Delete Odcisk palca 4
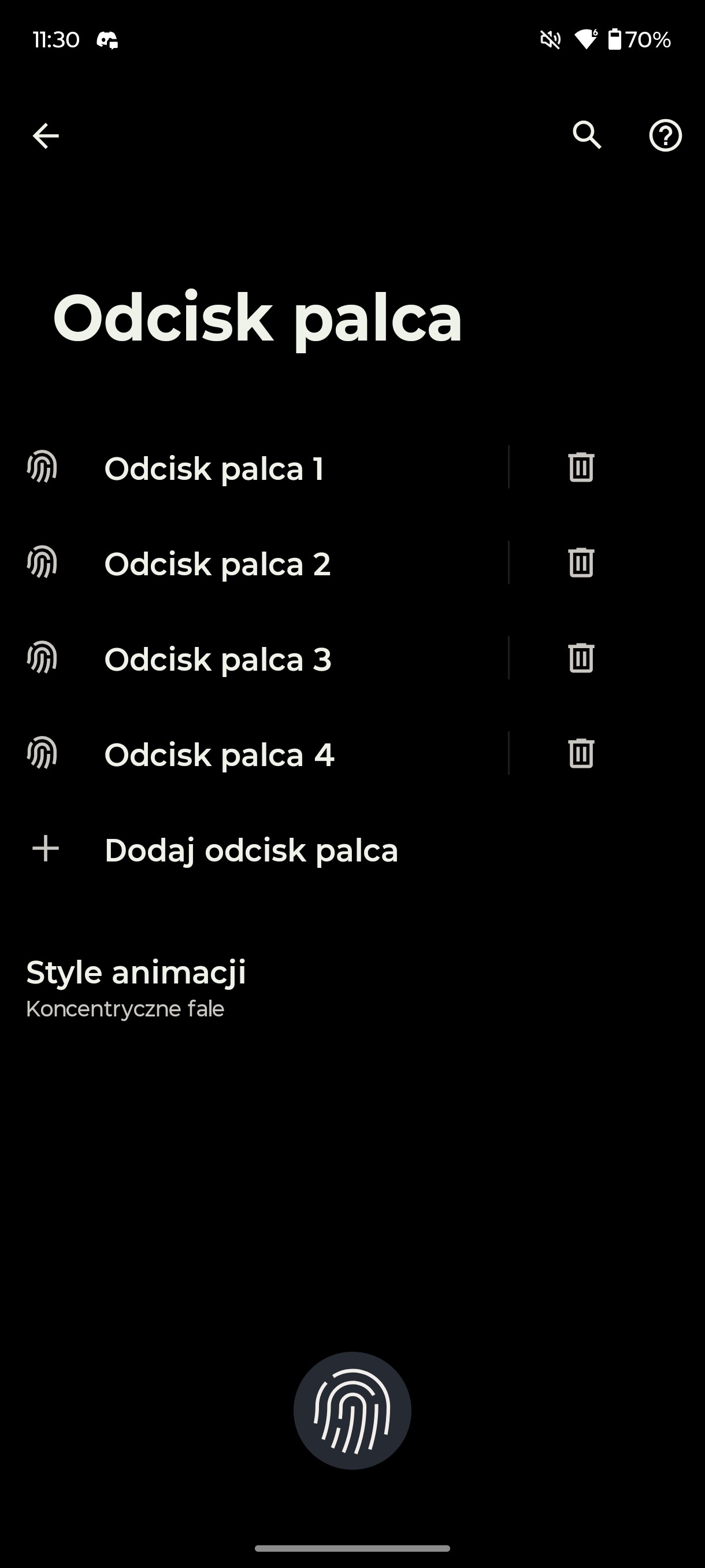The width and height of the screenshot is (705, 1568). 581,753
